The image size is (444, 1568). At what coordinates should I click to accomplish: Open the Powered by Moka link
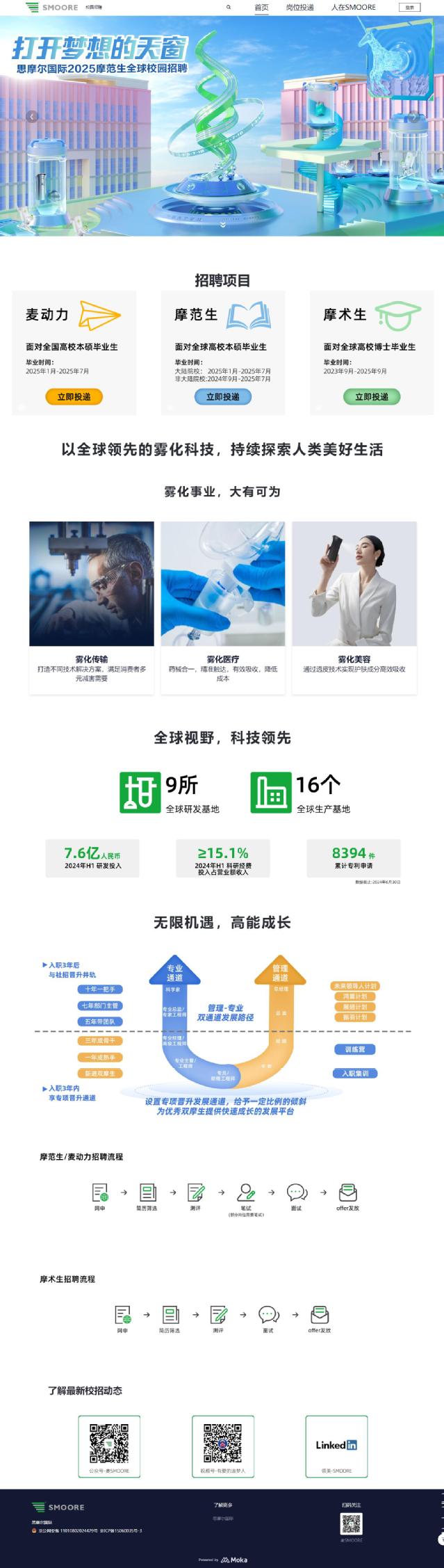(222, 1560)
